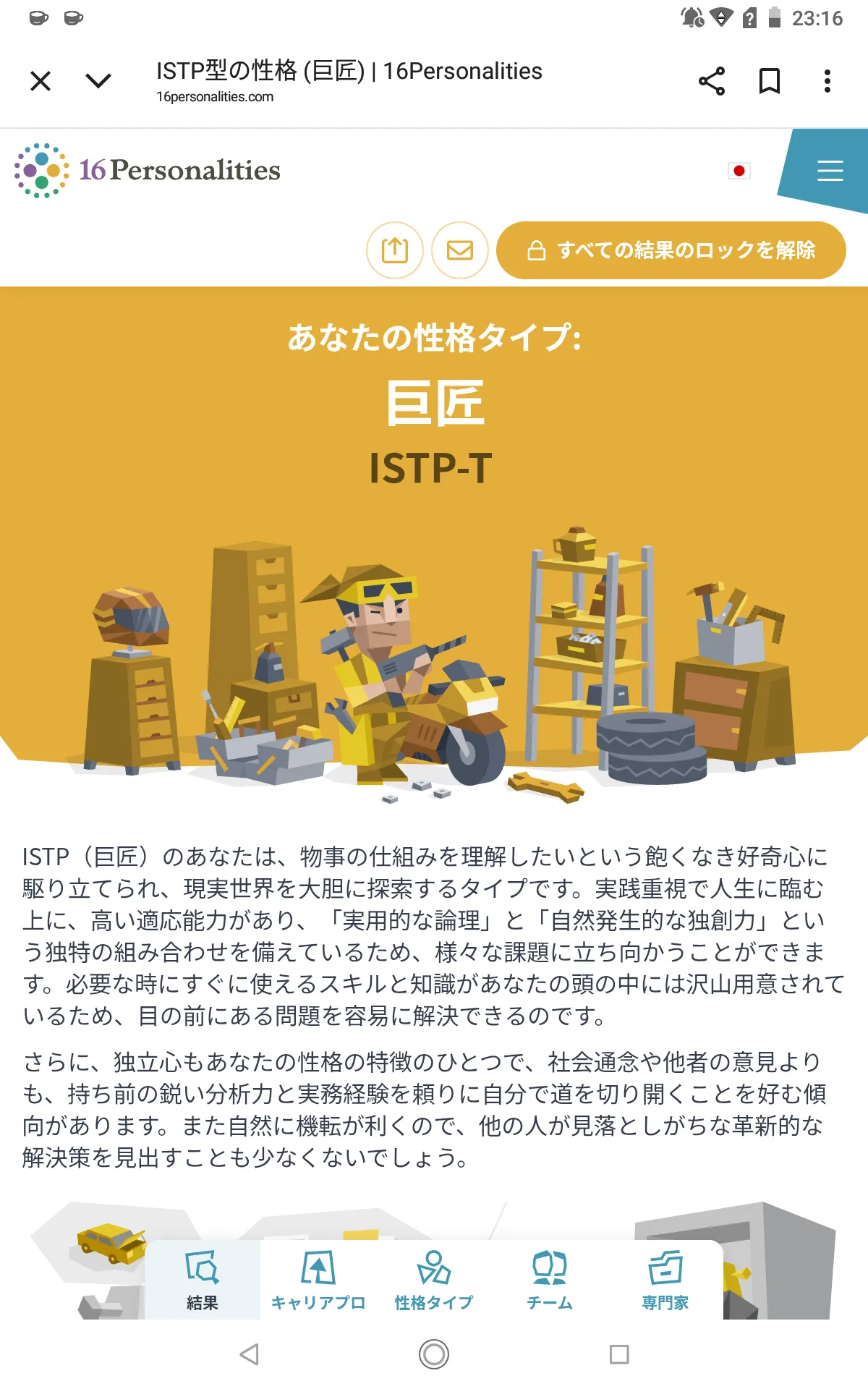
Task: Tap the orange share results icon
Action: [395, 250]
